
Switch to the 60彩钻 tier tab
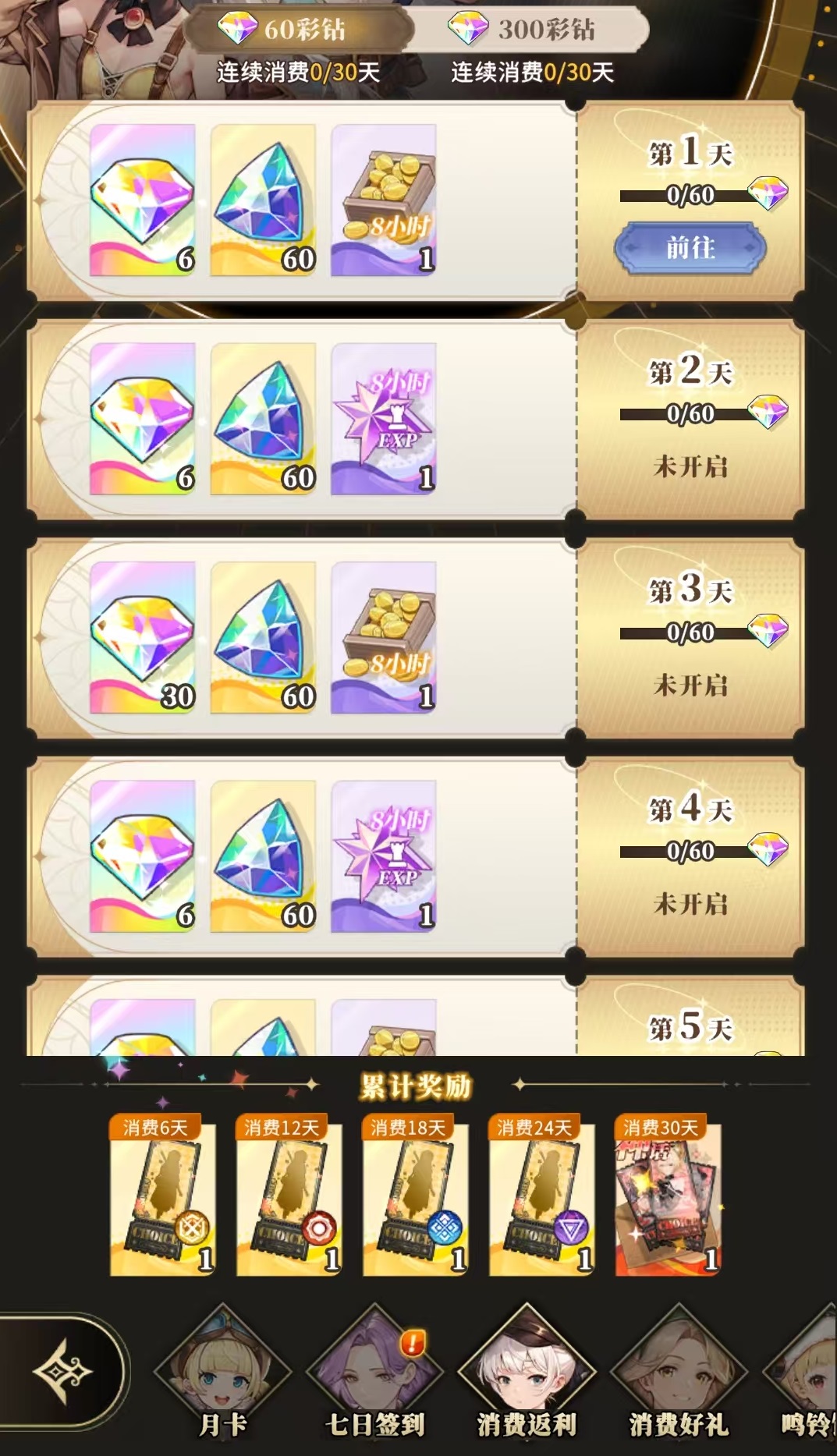coord(297,30)
